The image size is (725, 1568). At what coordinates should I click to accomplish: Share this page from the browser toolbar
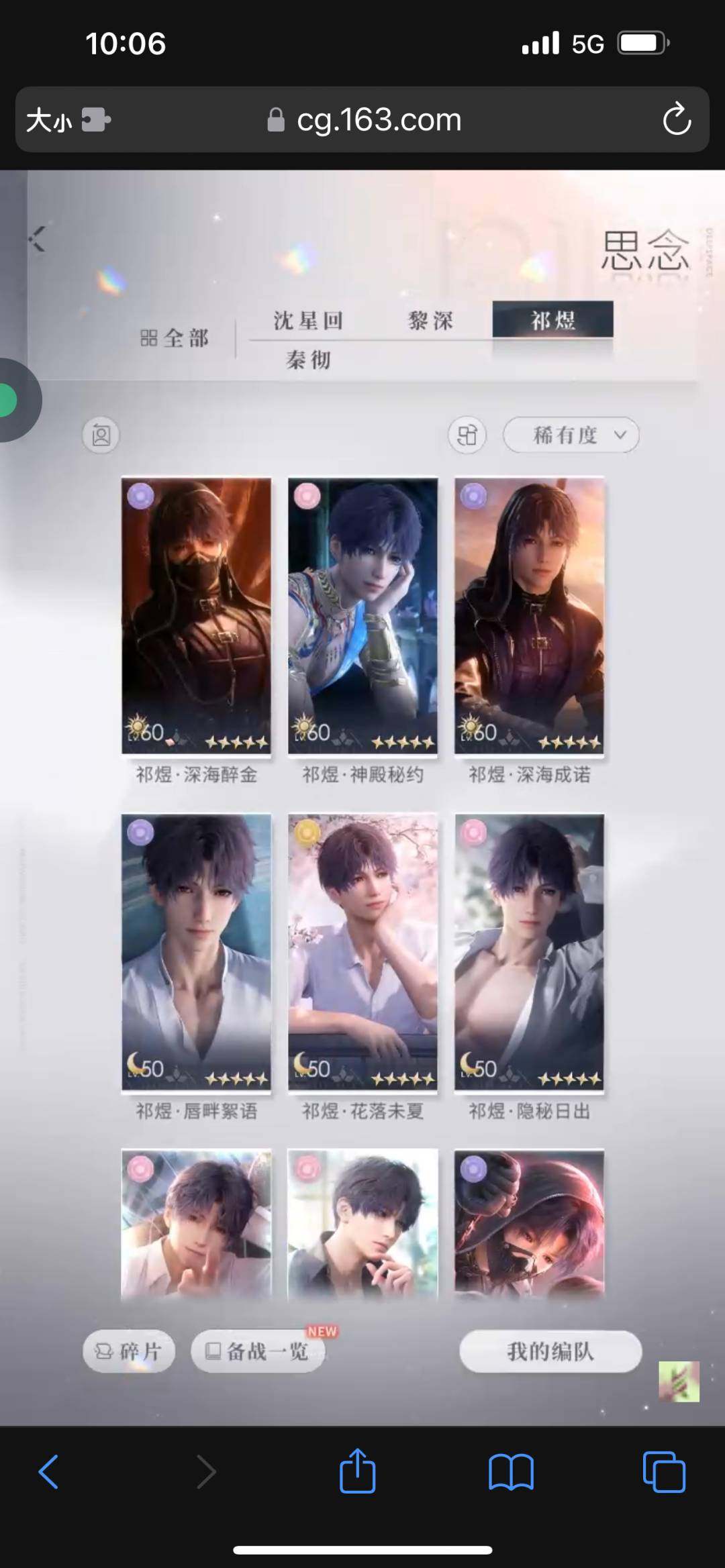357,1471
